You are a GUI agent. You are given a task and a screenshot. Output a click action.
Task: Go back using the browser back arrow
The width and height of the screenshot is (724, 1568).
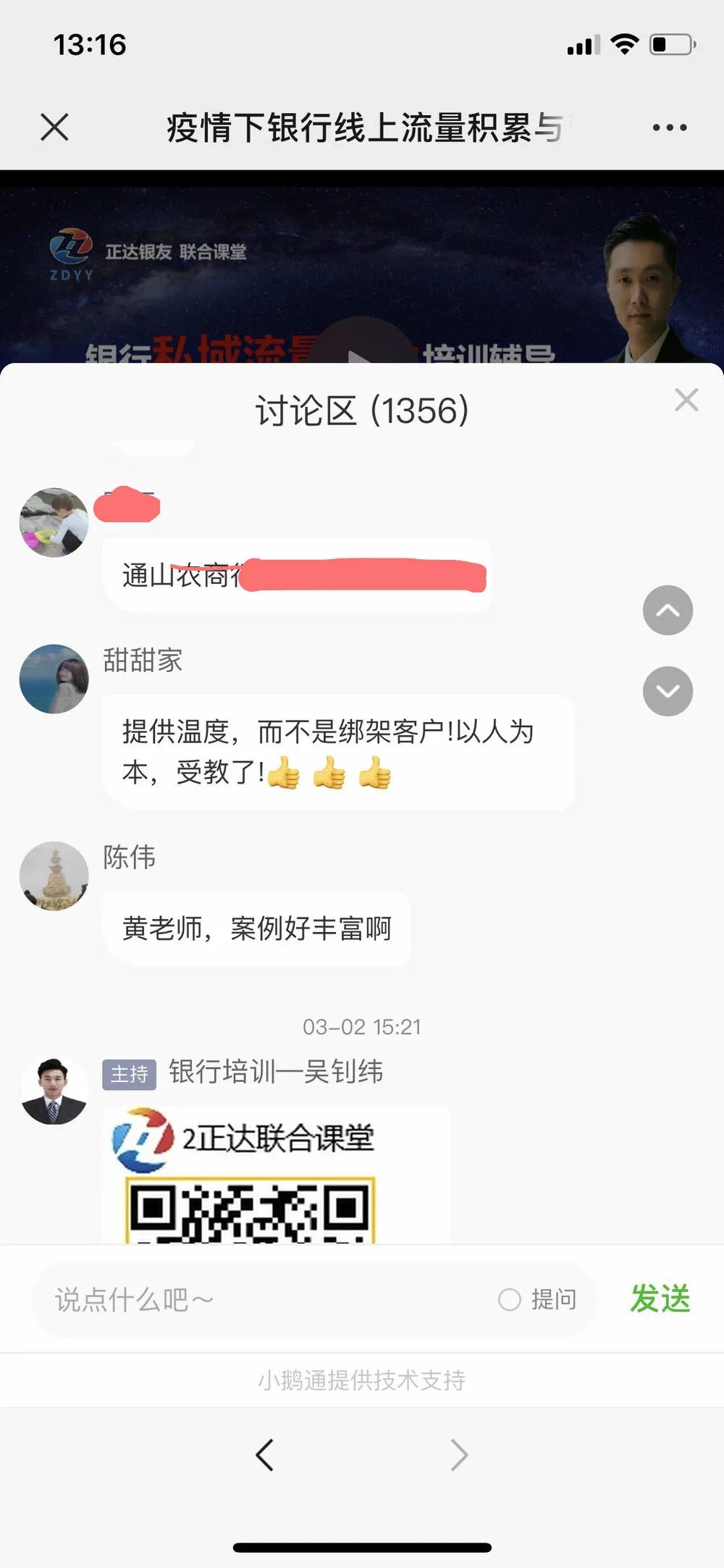265,1455
